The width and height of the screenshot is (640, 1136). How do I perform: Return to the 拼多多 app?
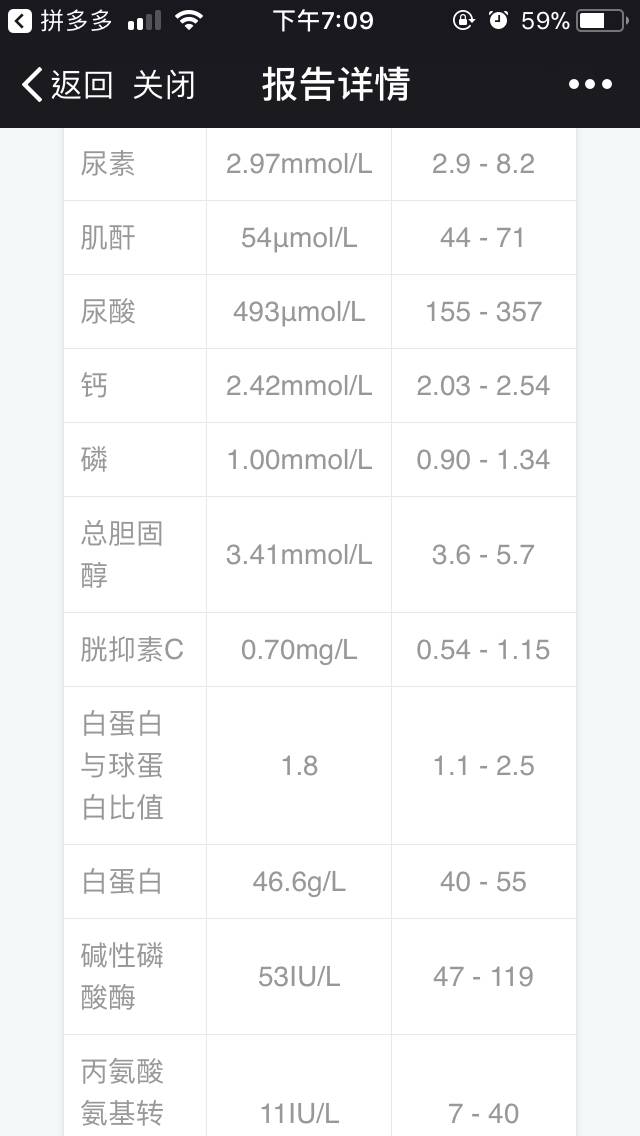click(x=60, y=20)
